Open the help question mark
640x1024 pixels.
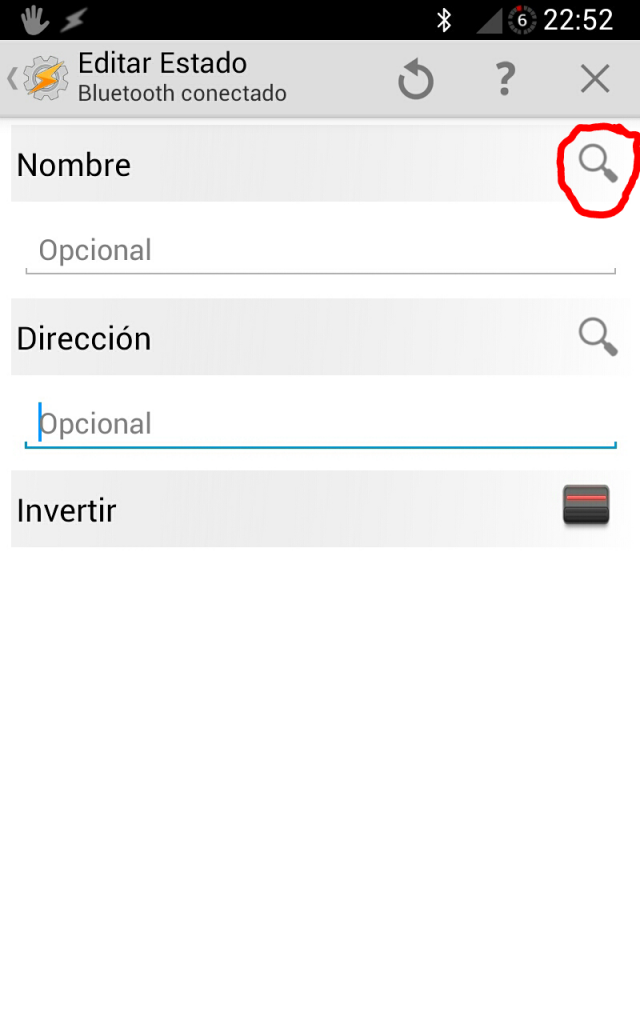tap(506, 79)
